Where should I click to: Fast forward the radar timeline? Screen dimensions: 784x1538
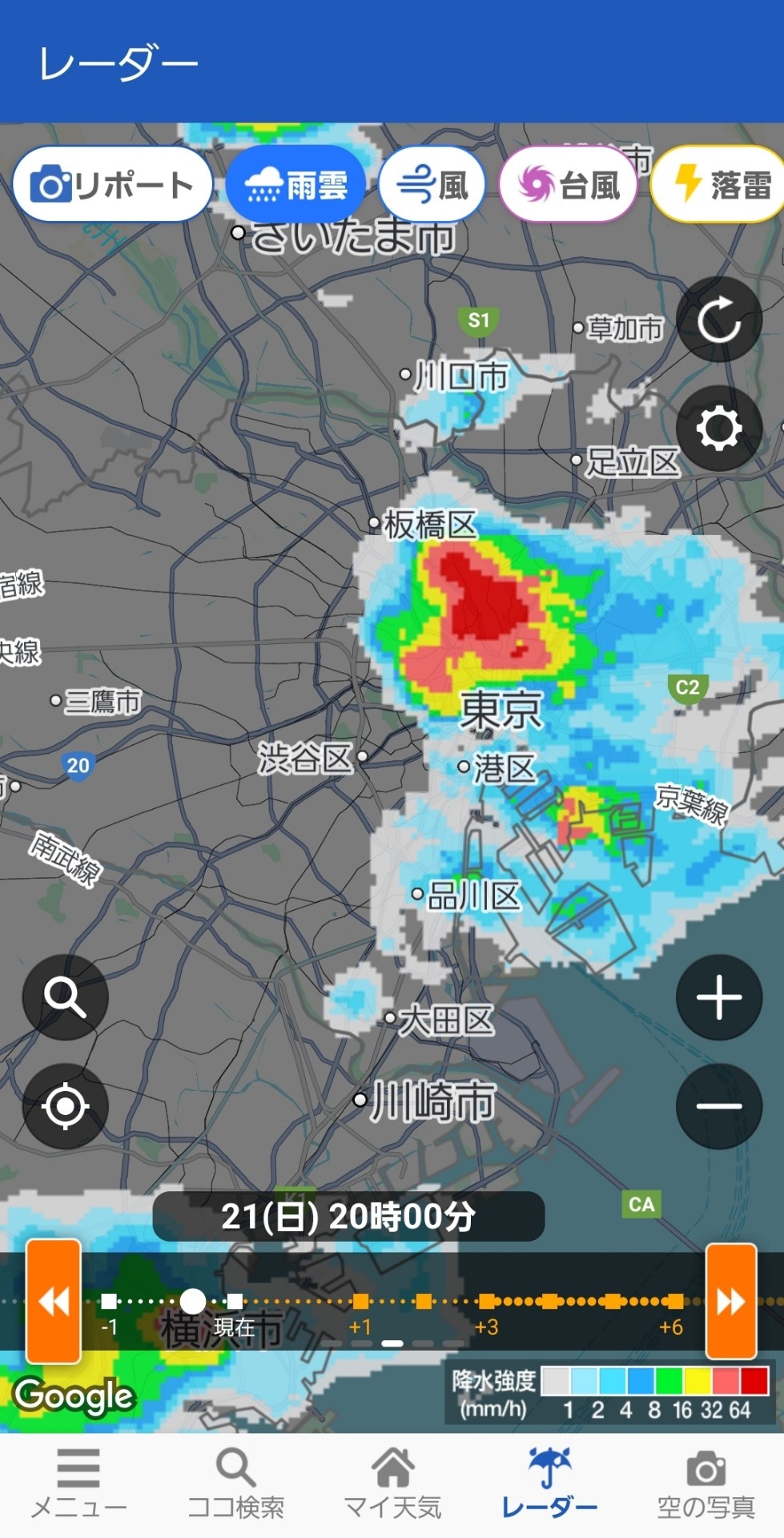coord(730,1301)
